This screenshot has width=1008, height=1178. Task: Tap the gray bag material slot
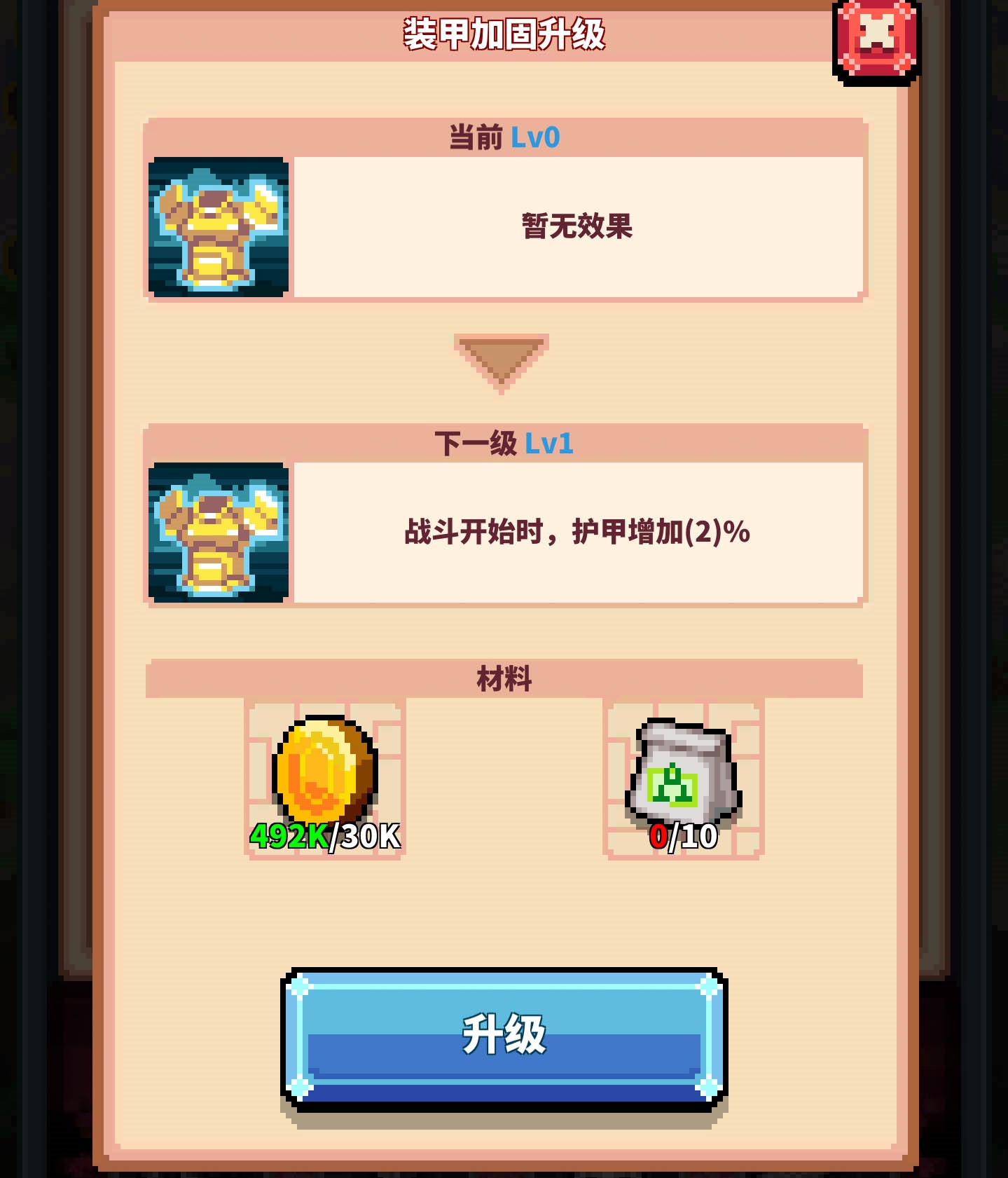683,776
